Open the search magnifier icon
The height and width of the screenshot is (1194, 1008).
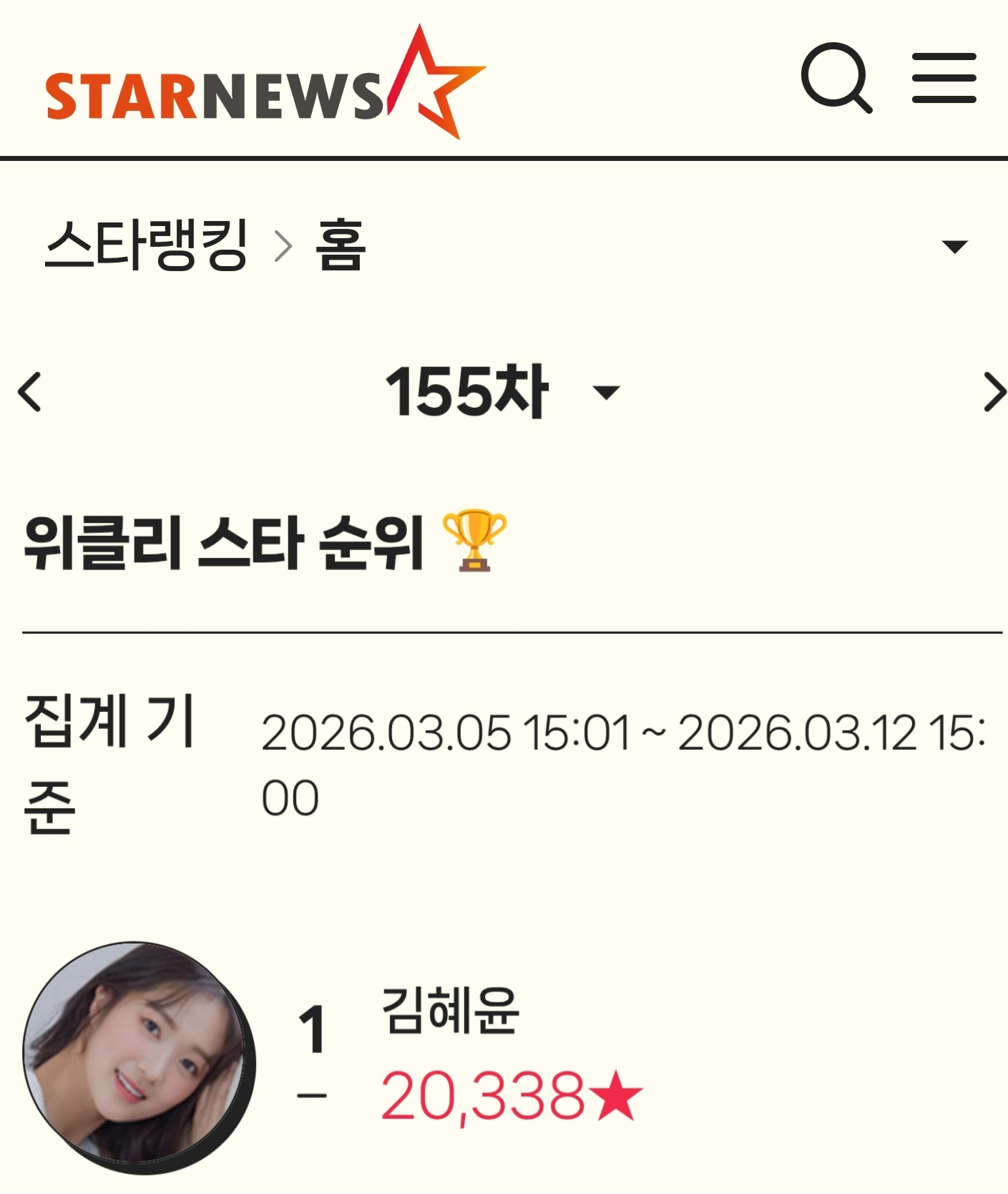[x=836, y=78]
